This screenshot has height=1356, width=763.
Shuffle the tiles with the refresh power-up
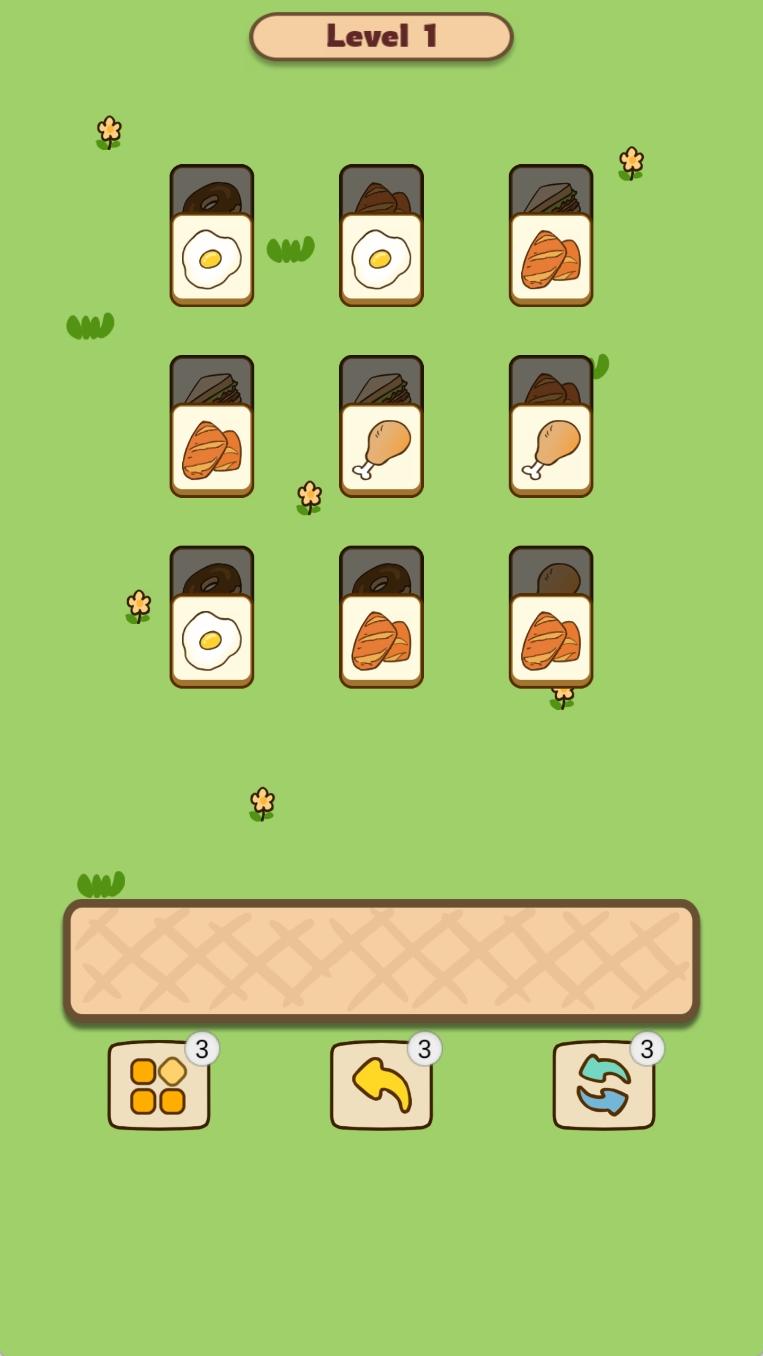tap(603, 1086)
